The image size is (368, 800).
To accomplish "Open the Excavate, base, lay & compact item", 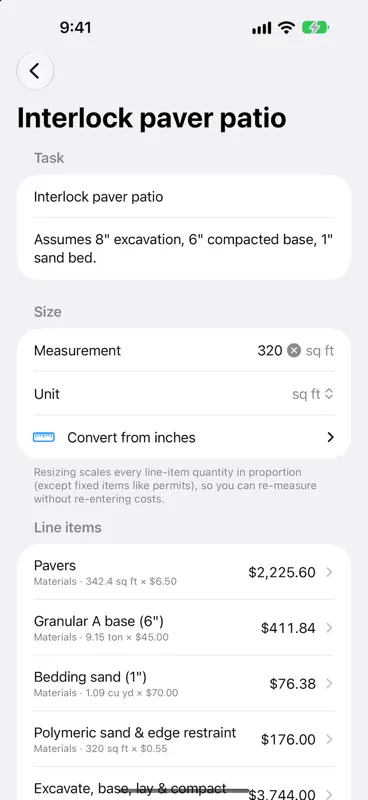I will (184, 784).
